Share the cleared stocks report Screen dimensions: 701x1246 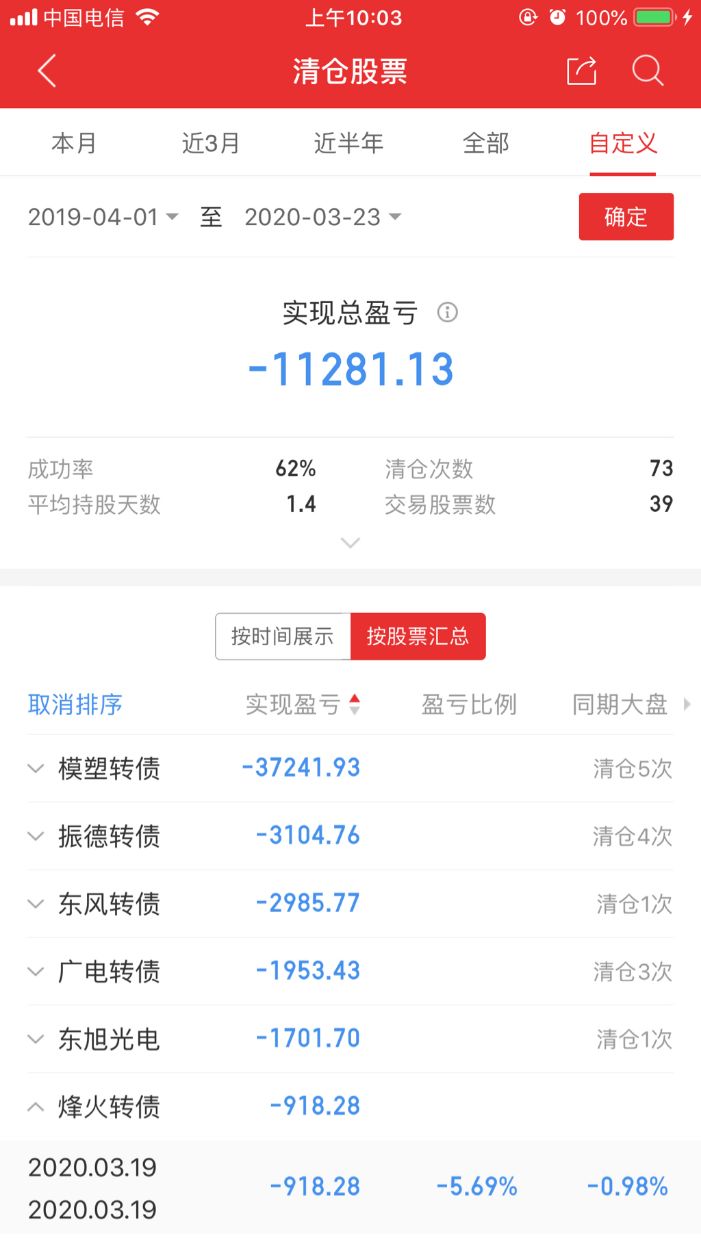pyautogui.click(x=581, y=71)
